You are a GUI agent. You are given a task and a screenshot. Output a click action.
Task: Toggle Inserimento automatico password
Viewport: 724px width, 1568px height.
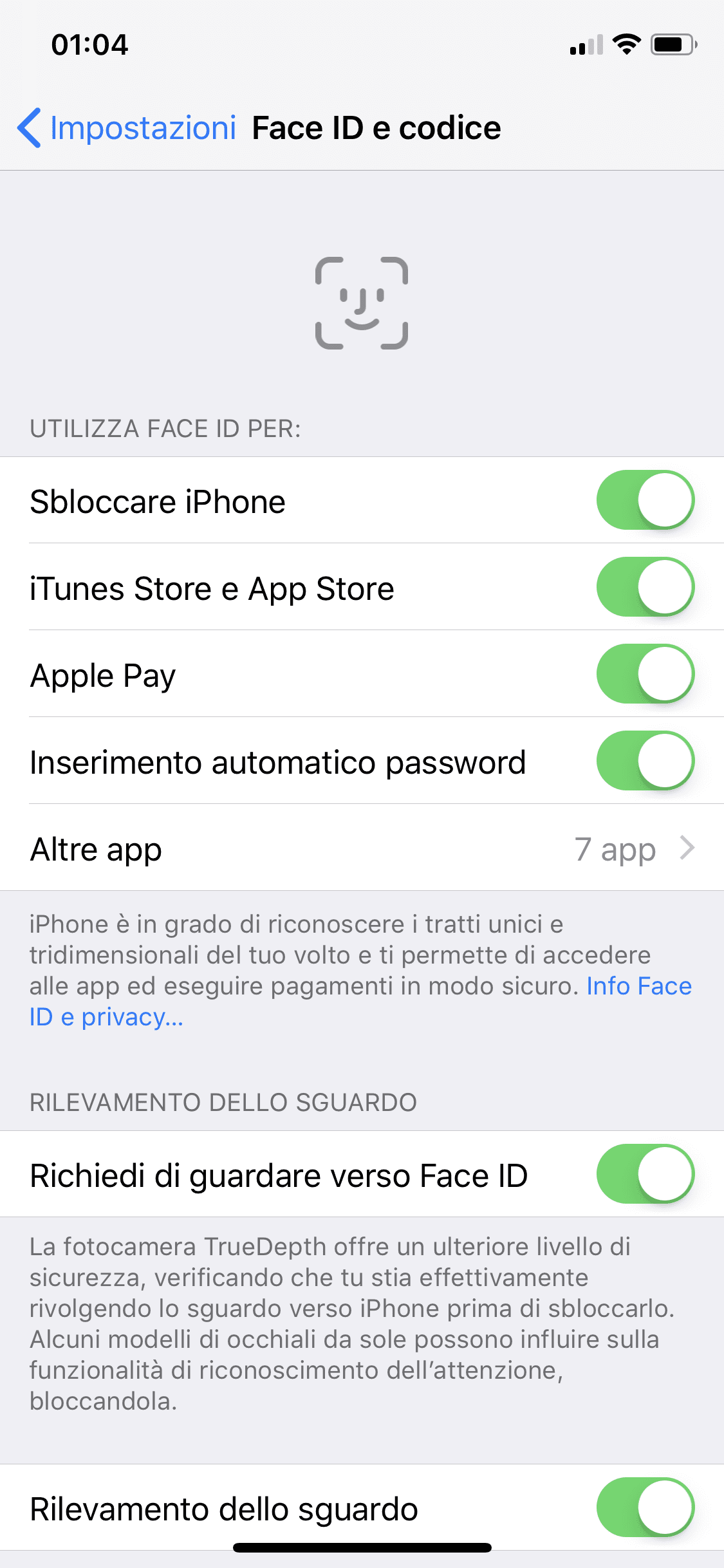(645, 761)
